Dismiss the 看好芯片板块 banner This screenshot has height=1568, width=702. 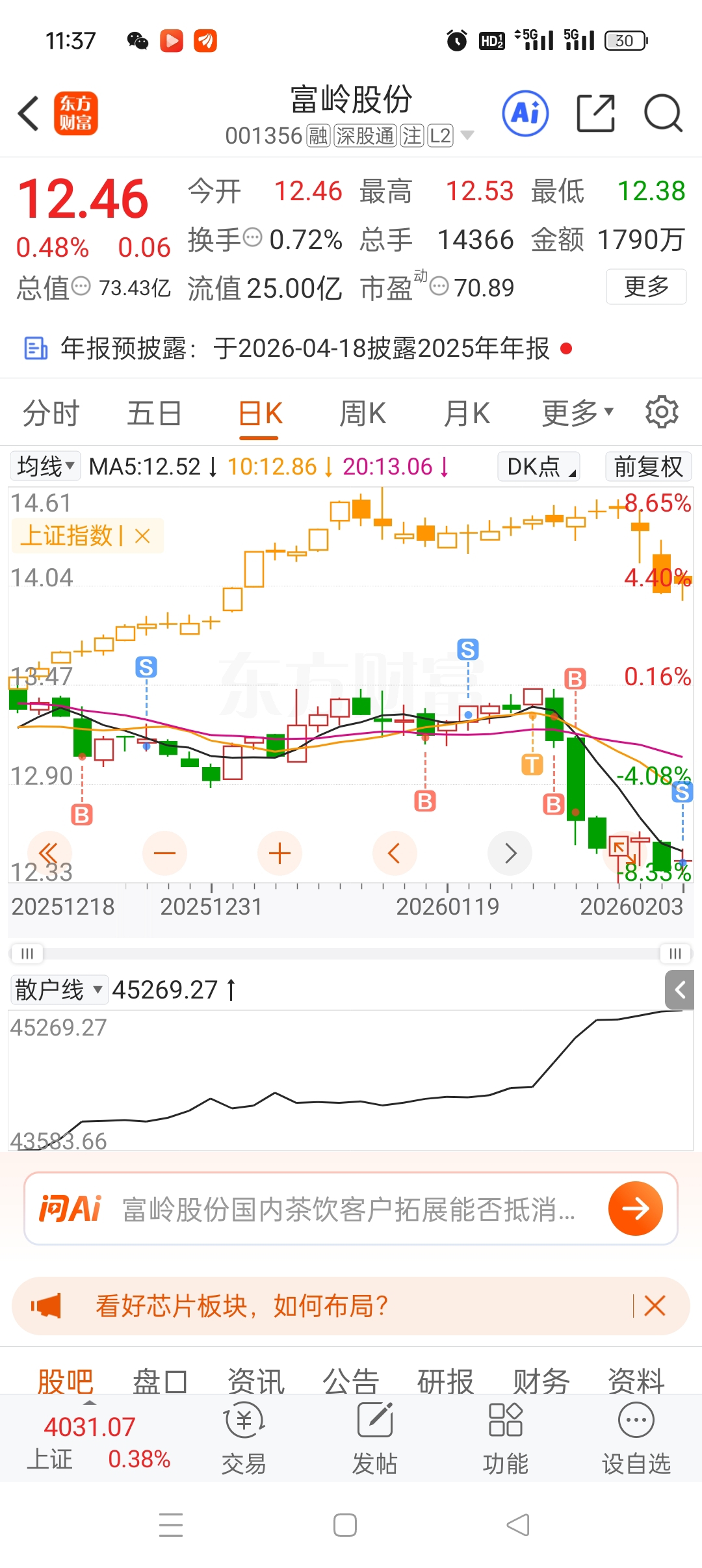click(655, 1305)
